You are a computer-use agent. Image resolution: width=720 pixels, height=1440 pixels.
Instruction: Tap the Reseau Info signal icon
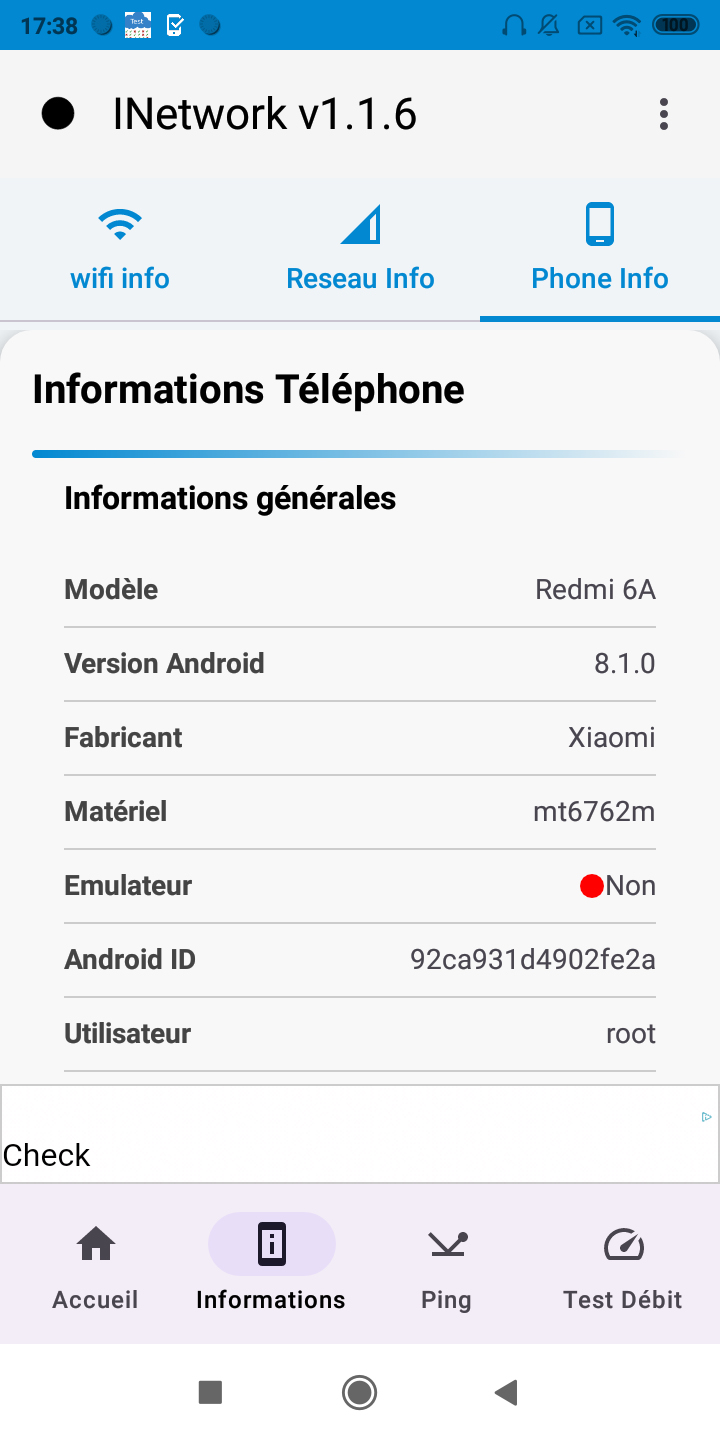point(360,224)
